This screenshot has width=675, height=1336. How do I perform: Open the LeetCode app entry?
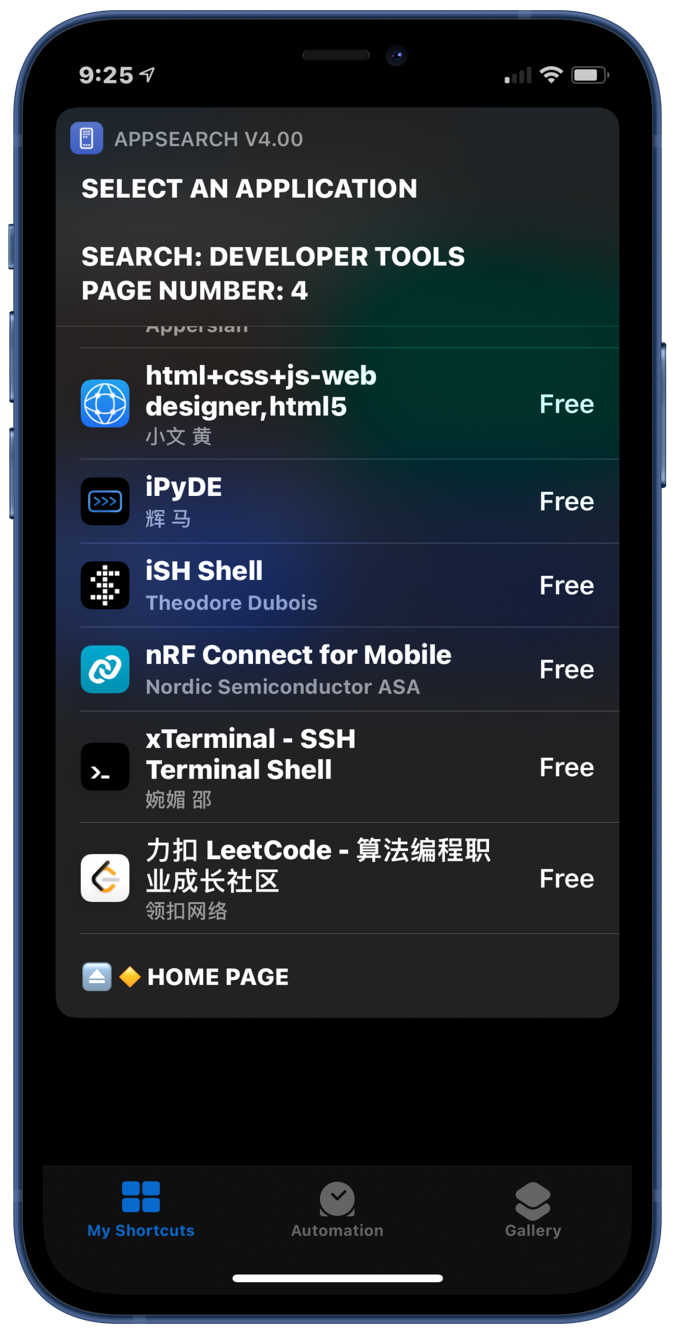pyautogui.click(x=337, y=879)
